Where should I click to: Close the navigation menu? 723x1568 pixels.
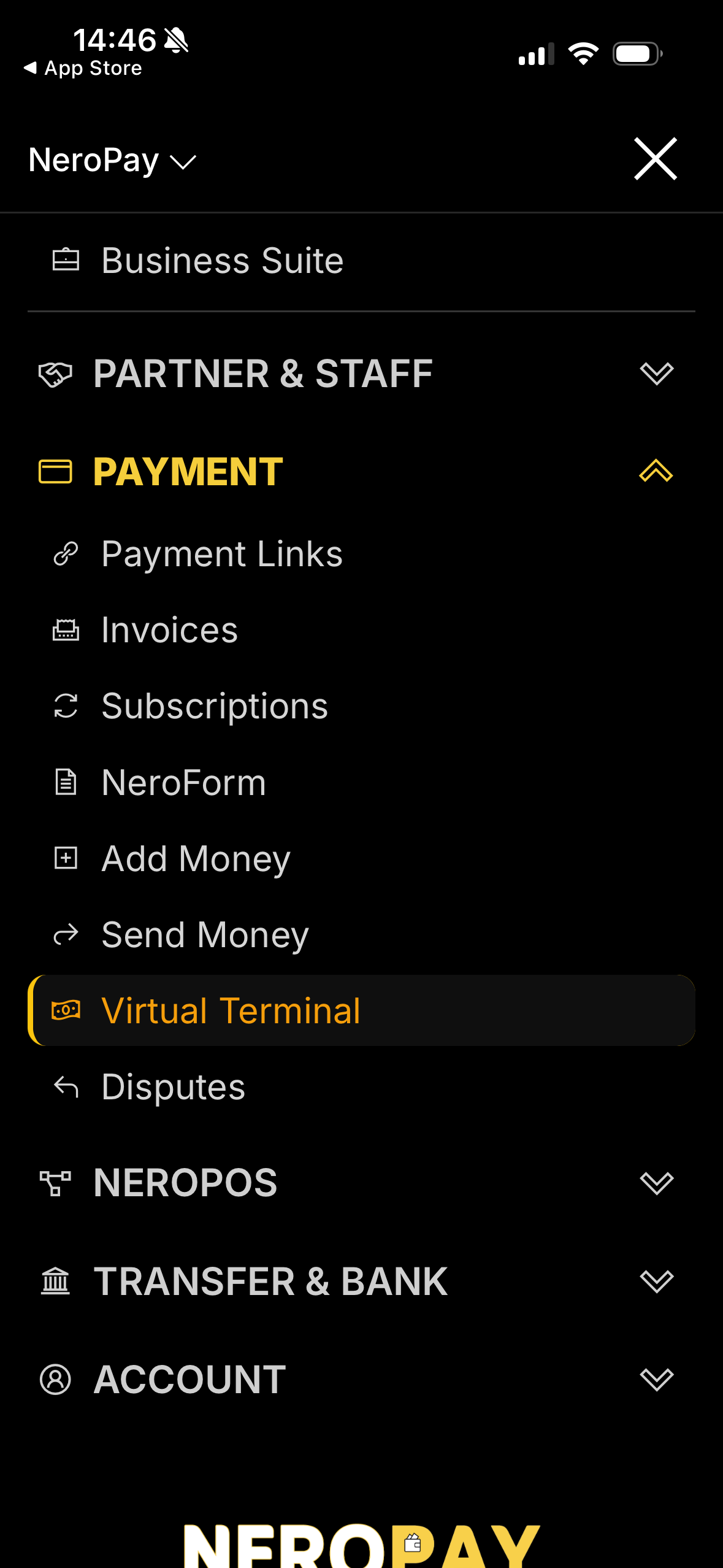[655, 159]
